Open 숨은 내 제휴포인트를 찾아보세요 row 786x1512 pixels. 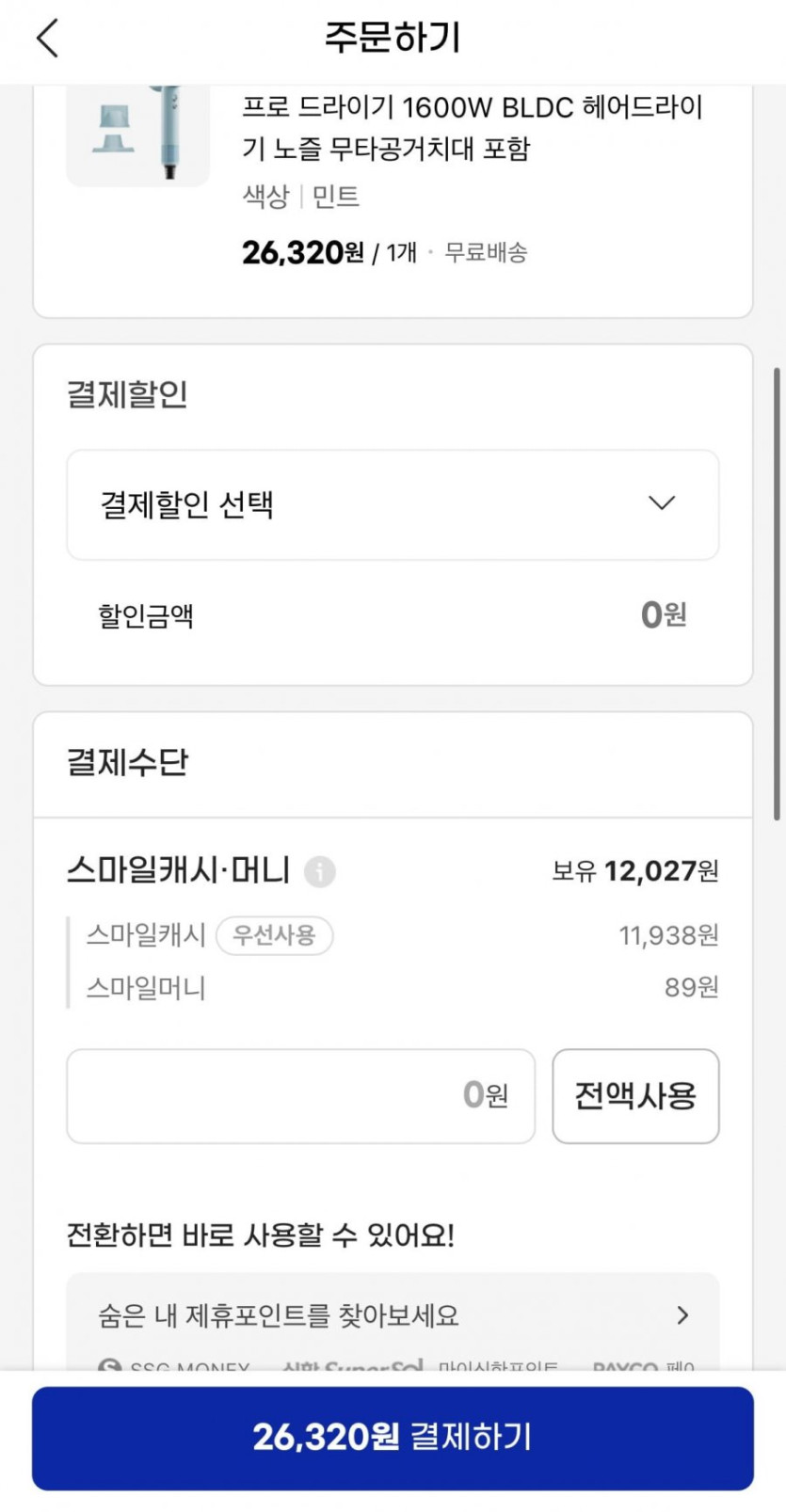click(393, 1315)
